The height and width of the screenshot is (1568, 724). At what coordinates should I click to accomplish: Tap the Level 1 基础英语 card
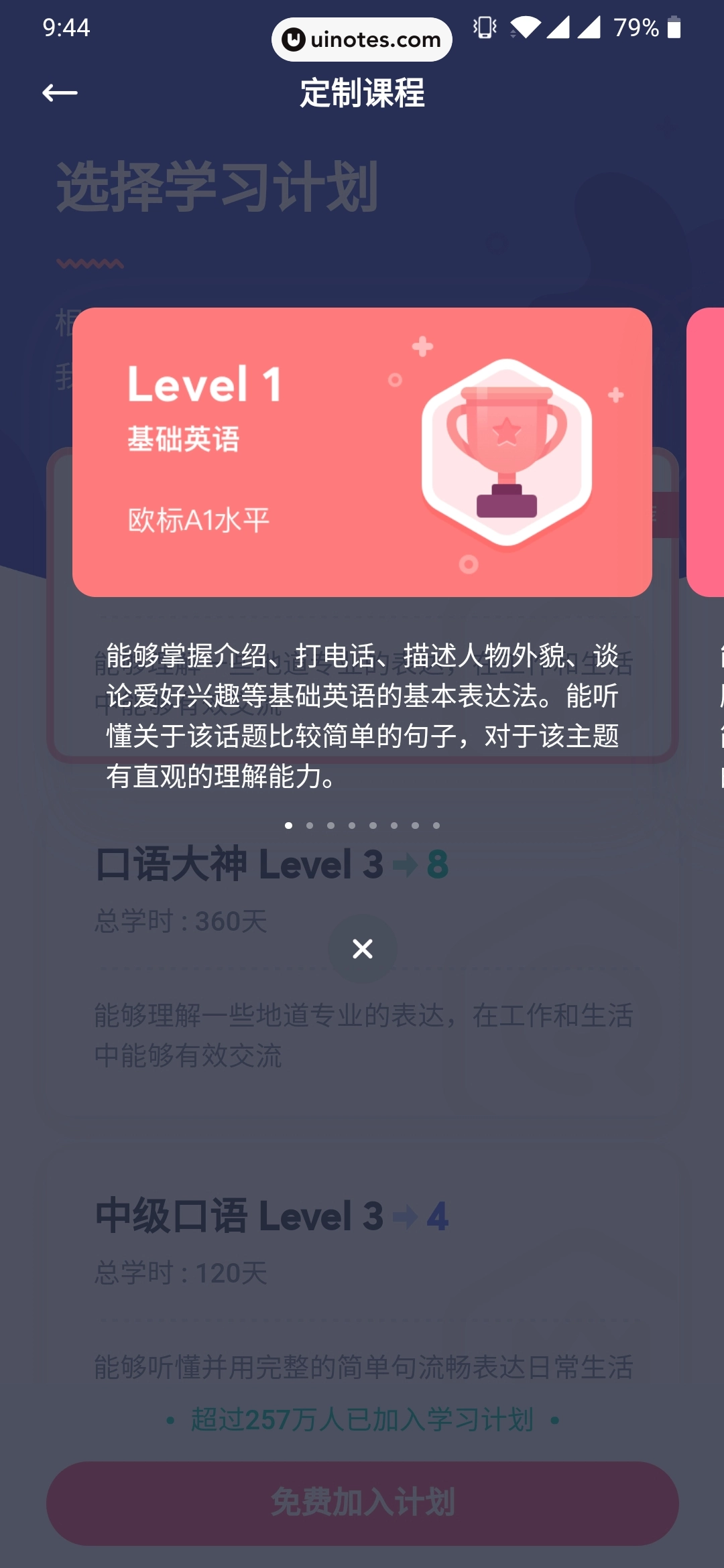(x=362, y=452)
